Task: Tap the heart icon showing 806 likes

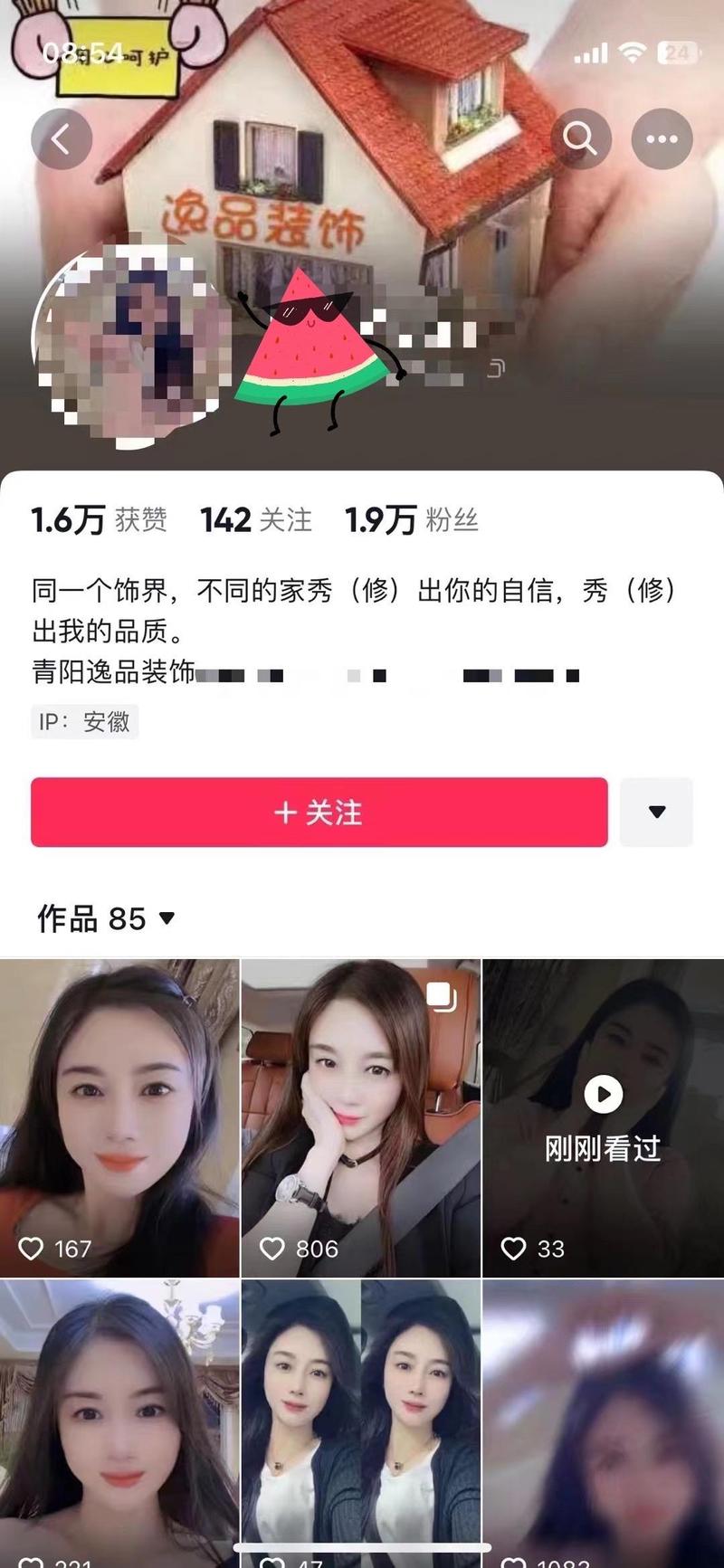Action: [x=273, y=1249]
